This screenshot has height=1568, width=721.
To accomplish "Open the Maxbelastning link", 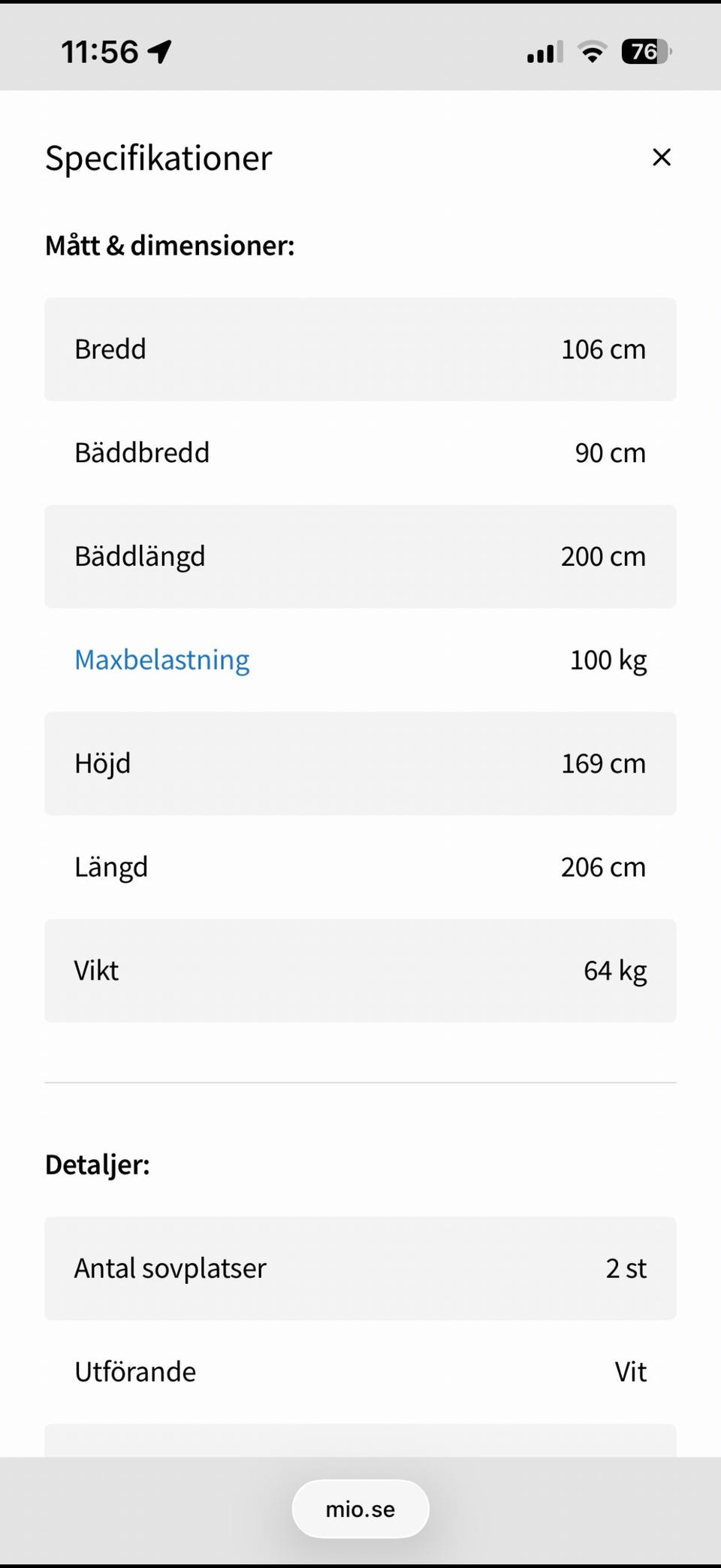I will [162, 660].
